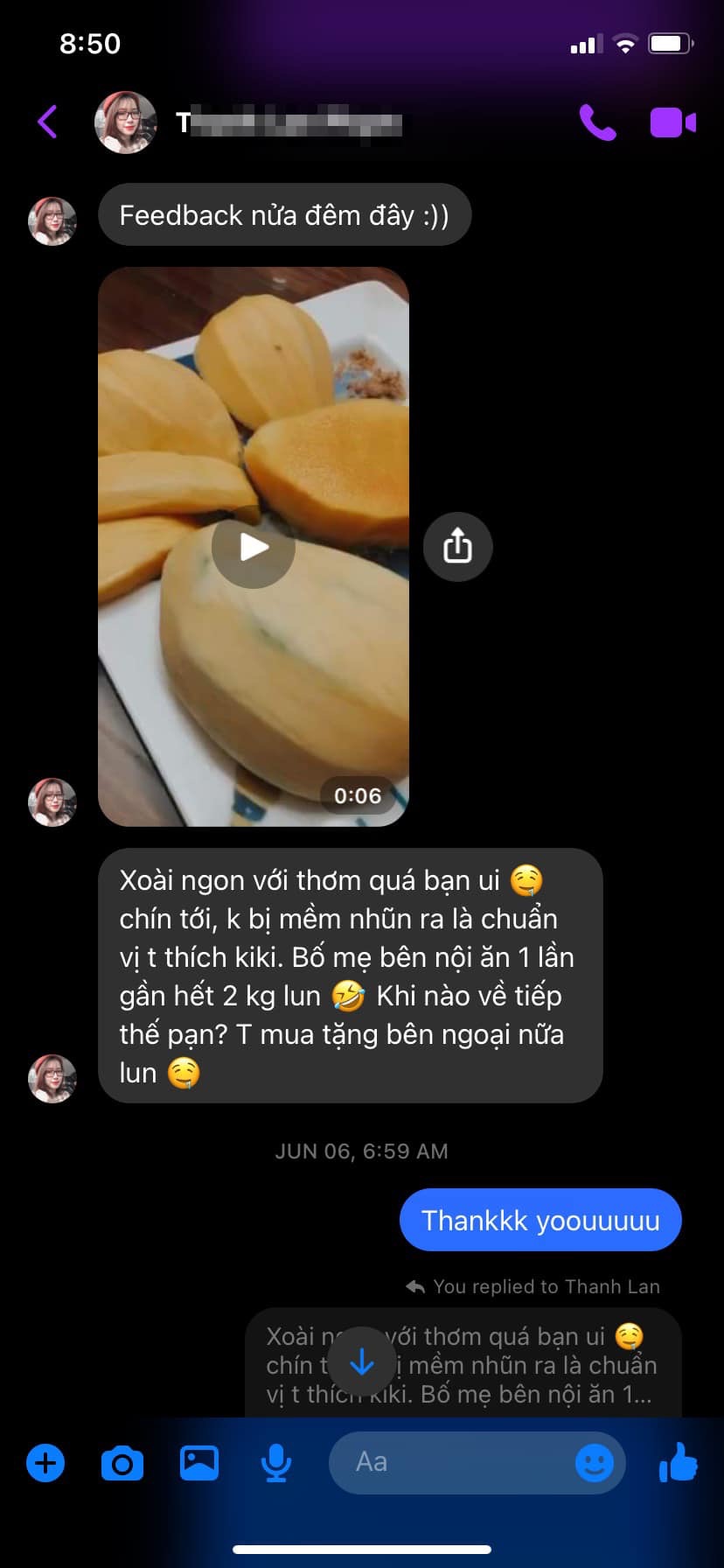Open the emoji picker
This screenshot has width=724, height=1568.
pos(595,1463)
